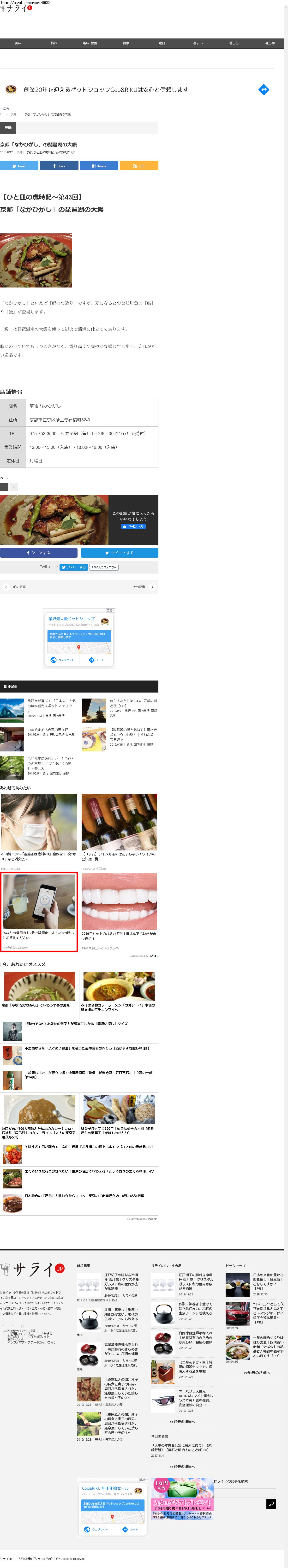Screen dimensions: 288x1568
Task: Tap the ツイートする button
Action: tap(119, 553)
